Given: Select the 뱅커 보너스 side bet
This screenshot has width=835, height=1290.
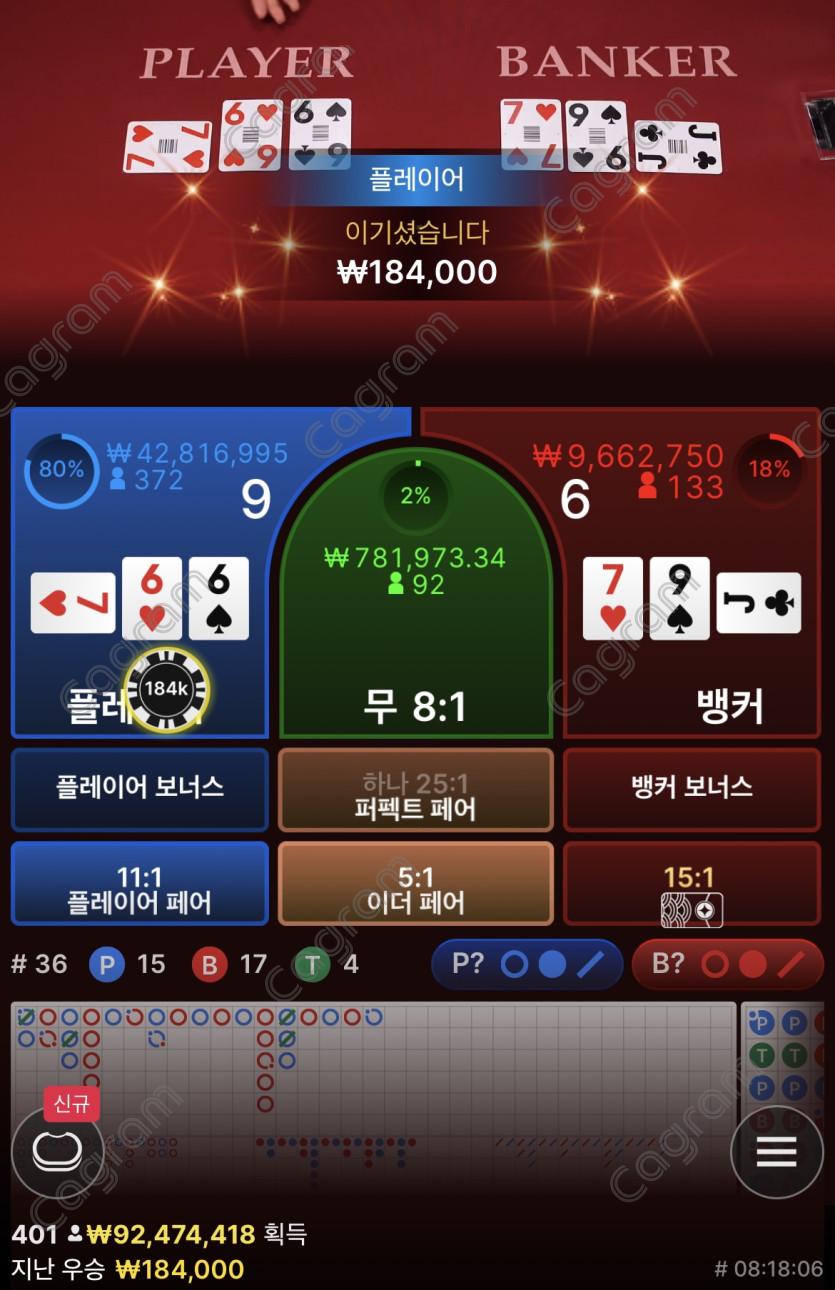Looking at the screenshot, I should click(692, 788).
